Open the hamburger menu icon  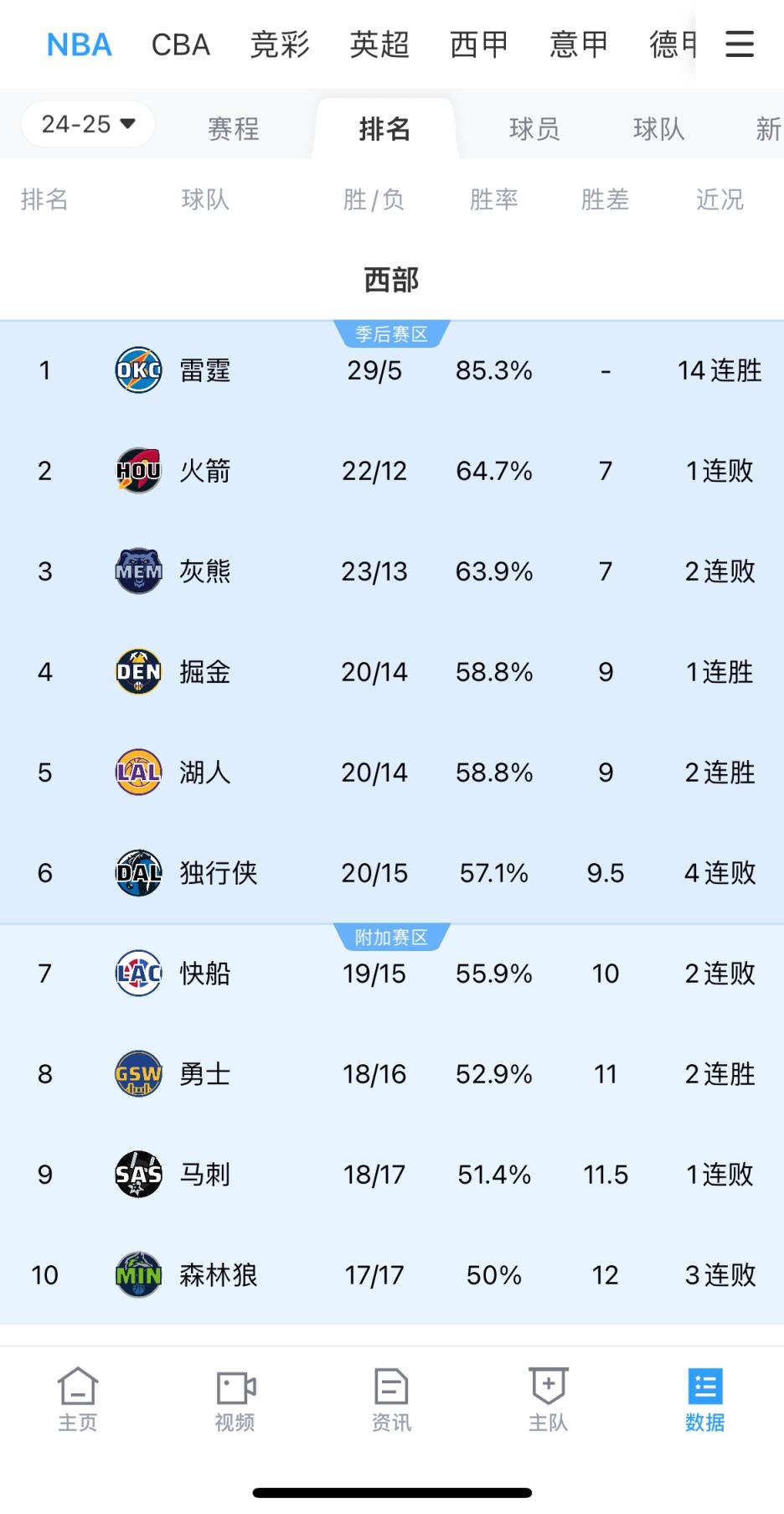coord(739,44)
